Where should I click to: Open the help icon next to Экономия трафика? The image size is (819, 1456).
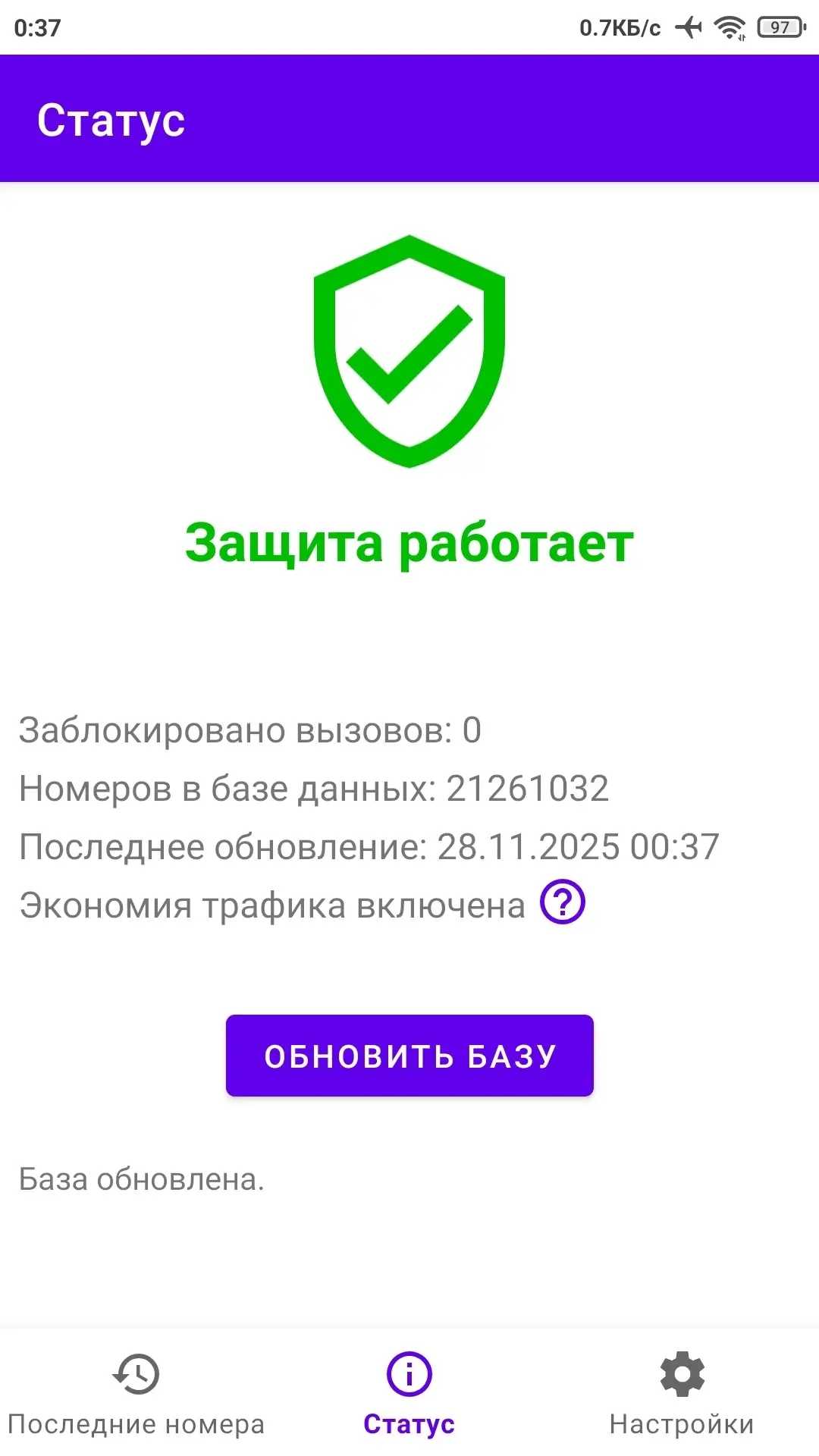(x=562, y=902)
